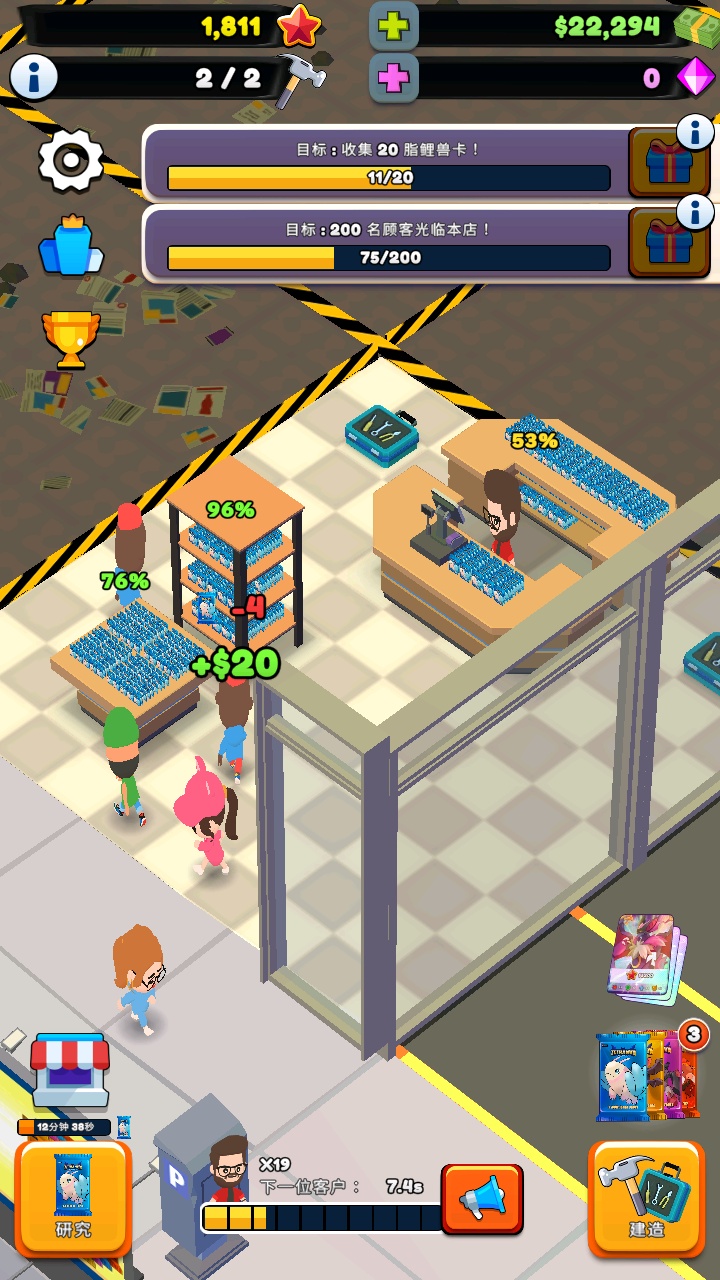The image size is (720, 1280).
Task: Tap the megaphone to attract customers
Action: point(482,1198)
